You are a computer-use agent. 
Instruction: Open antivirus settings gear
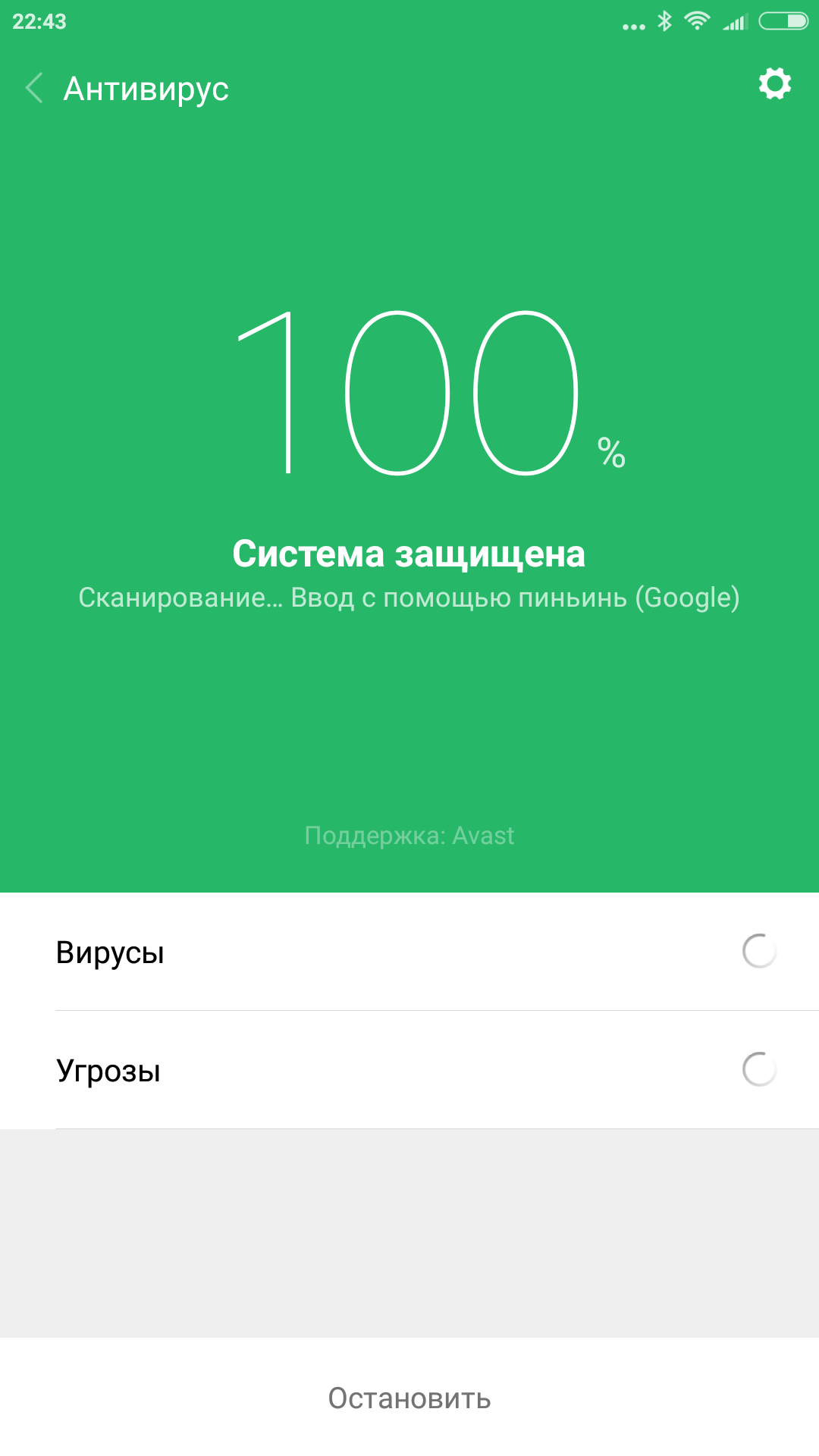point(774,83)
